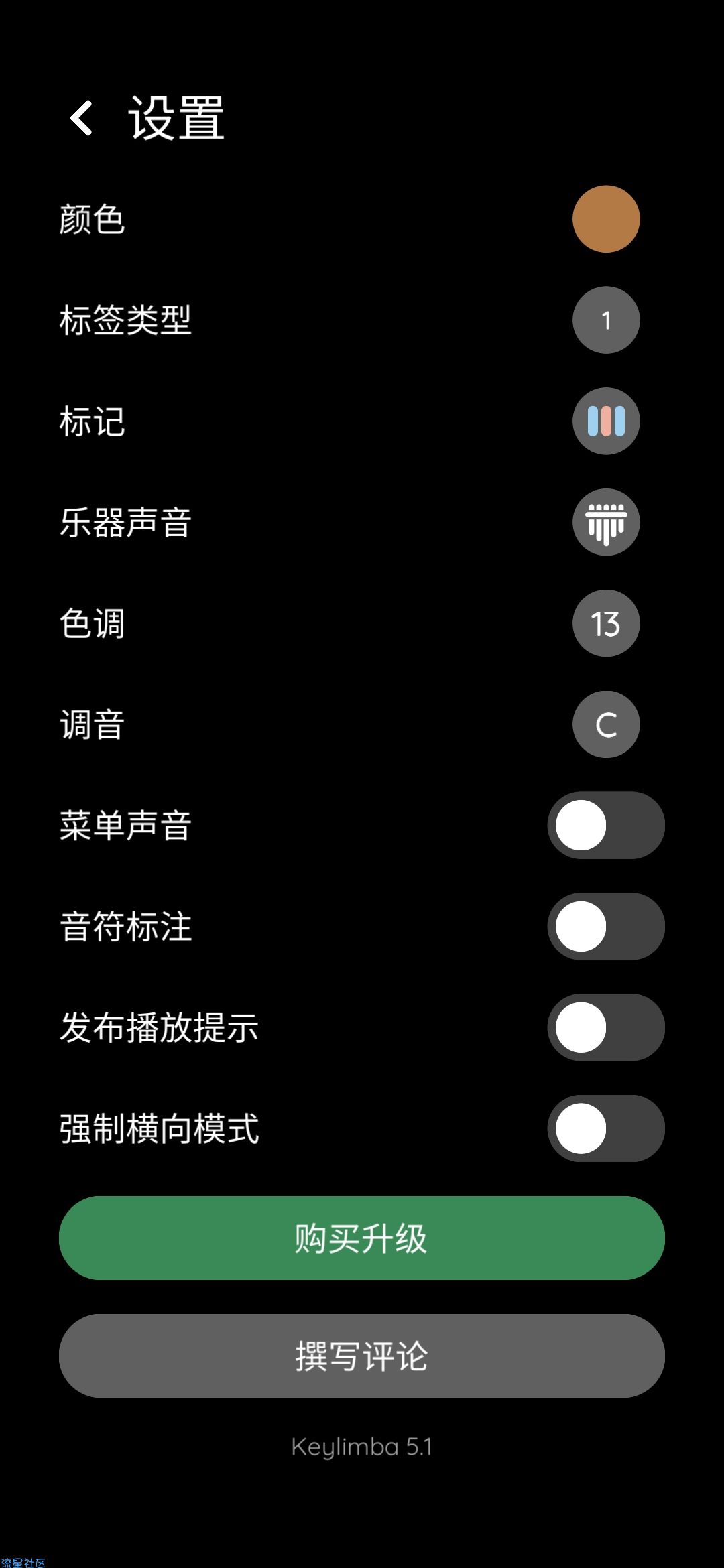The width and height of the screenshot is (724, 1568).
Task: Change the 色调 value of 13
Action: pos(606,623)
